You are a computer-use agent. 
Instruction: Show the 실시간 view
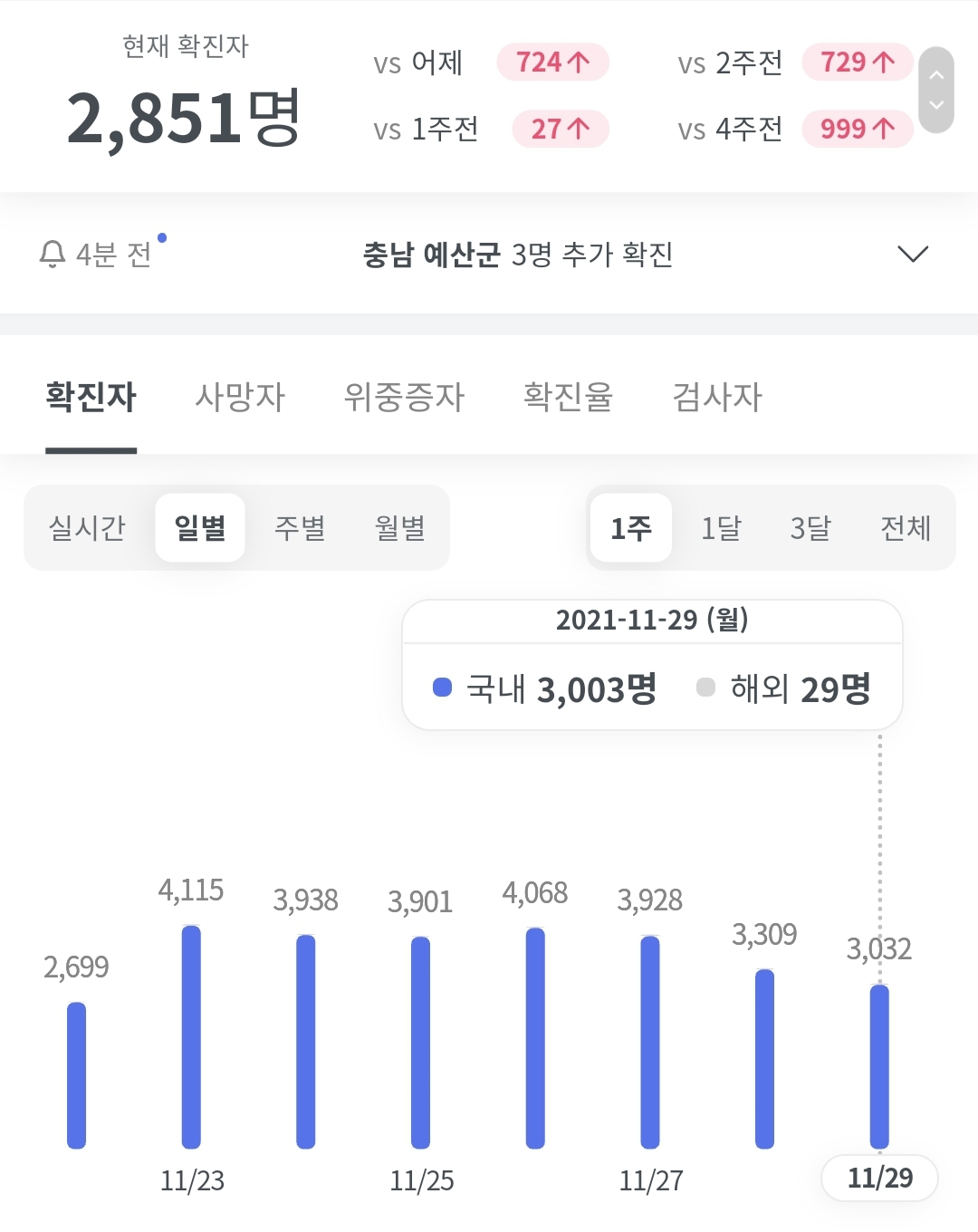[87, 528]
